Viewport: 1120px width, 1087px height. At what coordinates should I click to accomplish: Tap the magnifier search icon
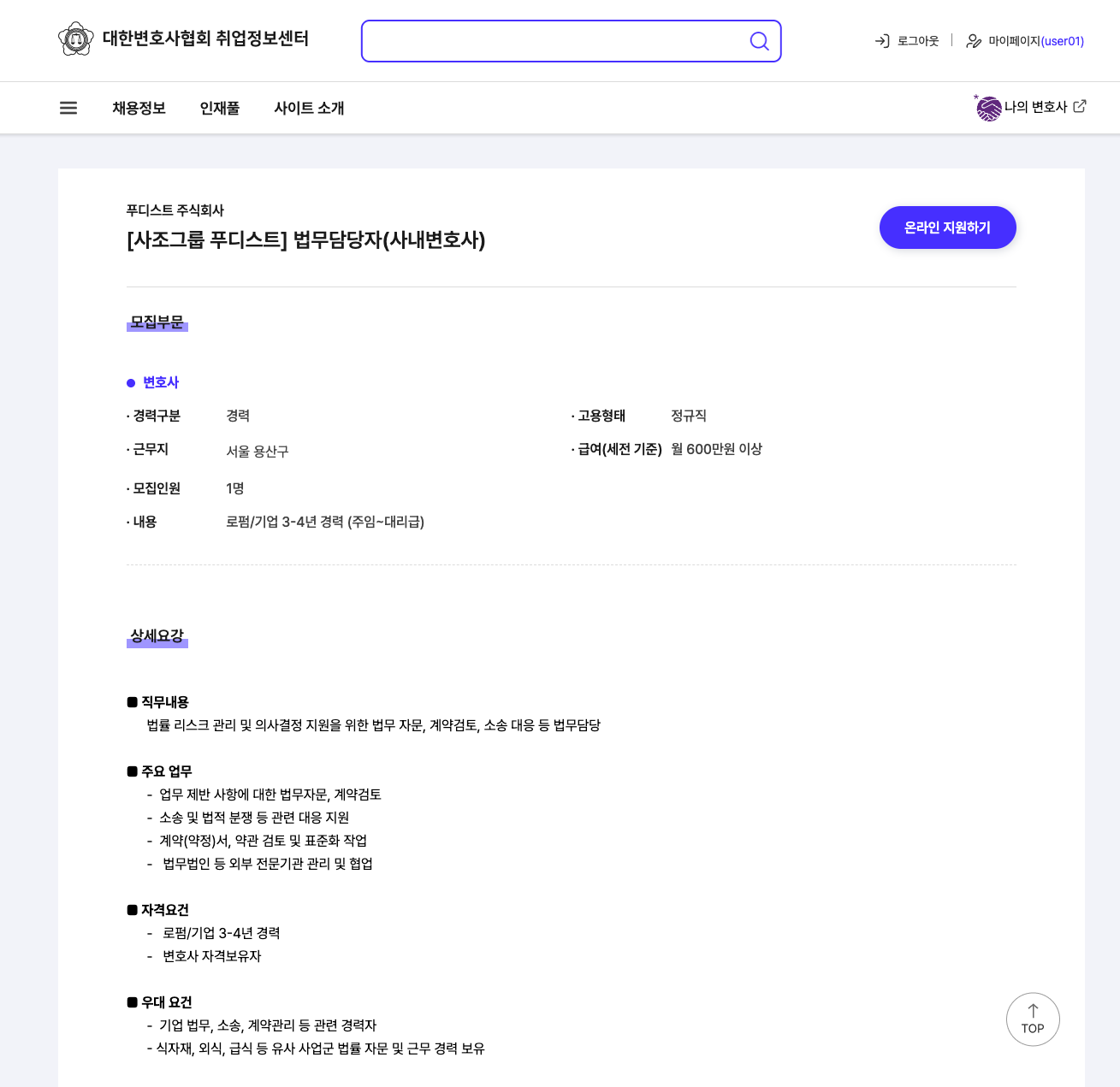759,41
